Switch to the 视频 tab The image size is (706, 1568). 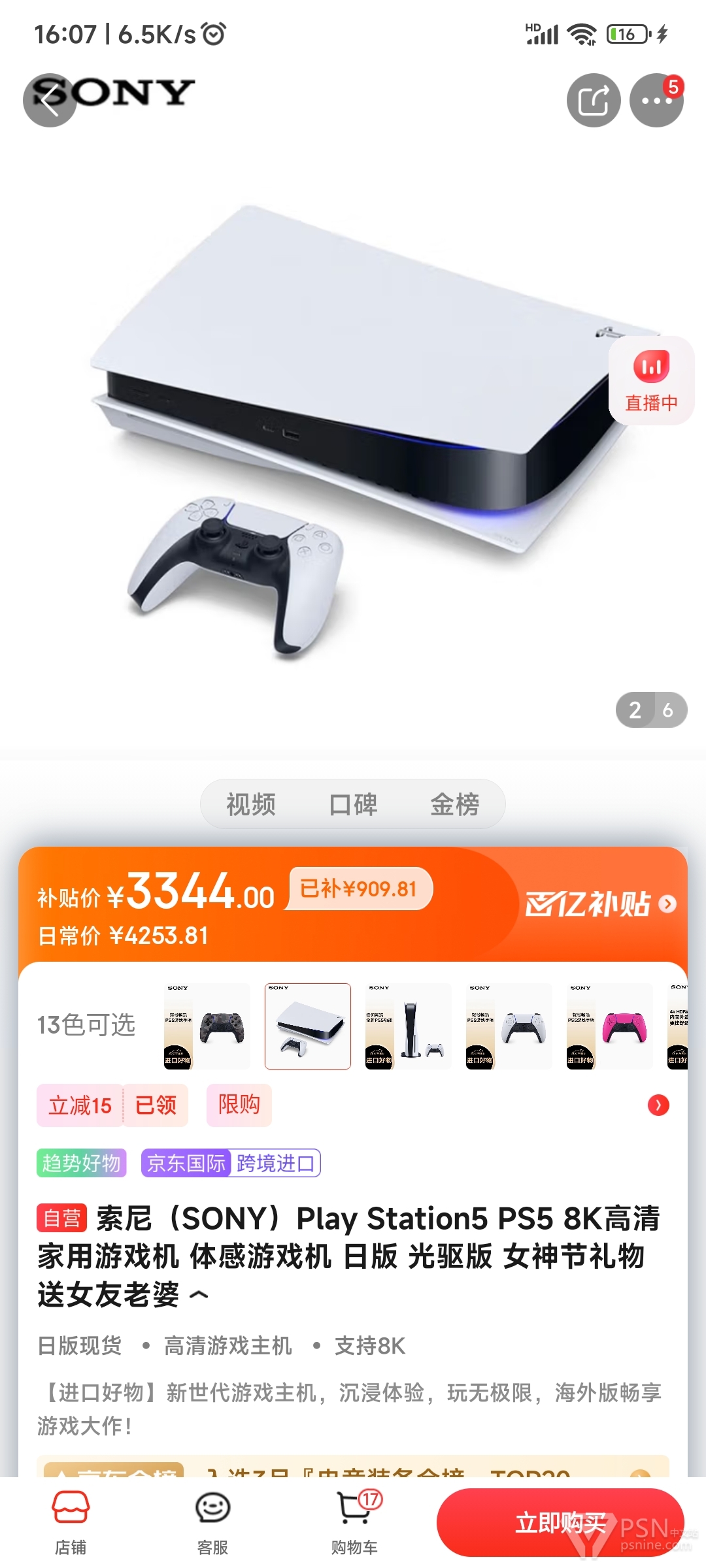coord(251,804)
